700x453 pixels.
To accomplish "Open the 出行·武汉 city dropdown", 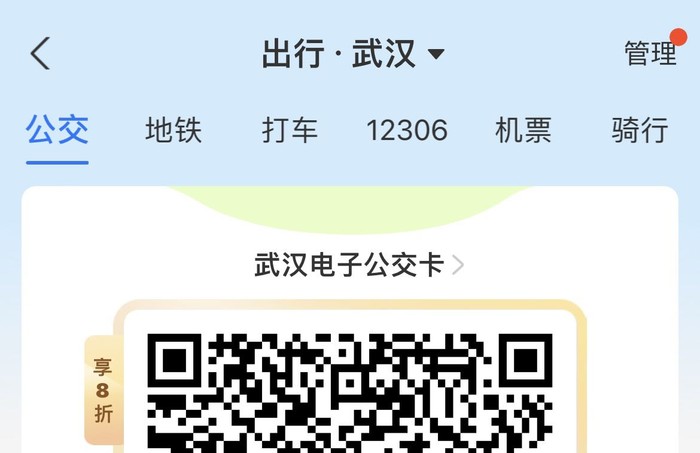I will tap(353, 53).
